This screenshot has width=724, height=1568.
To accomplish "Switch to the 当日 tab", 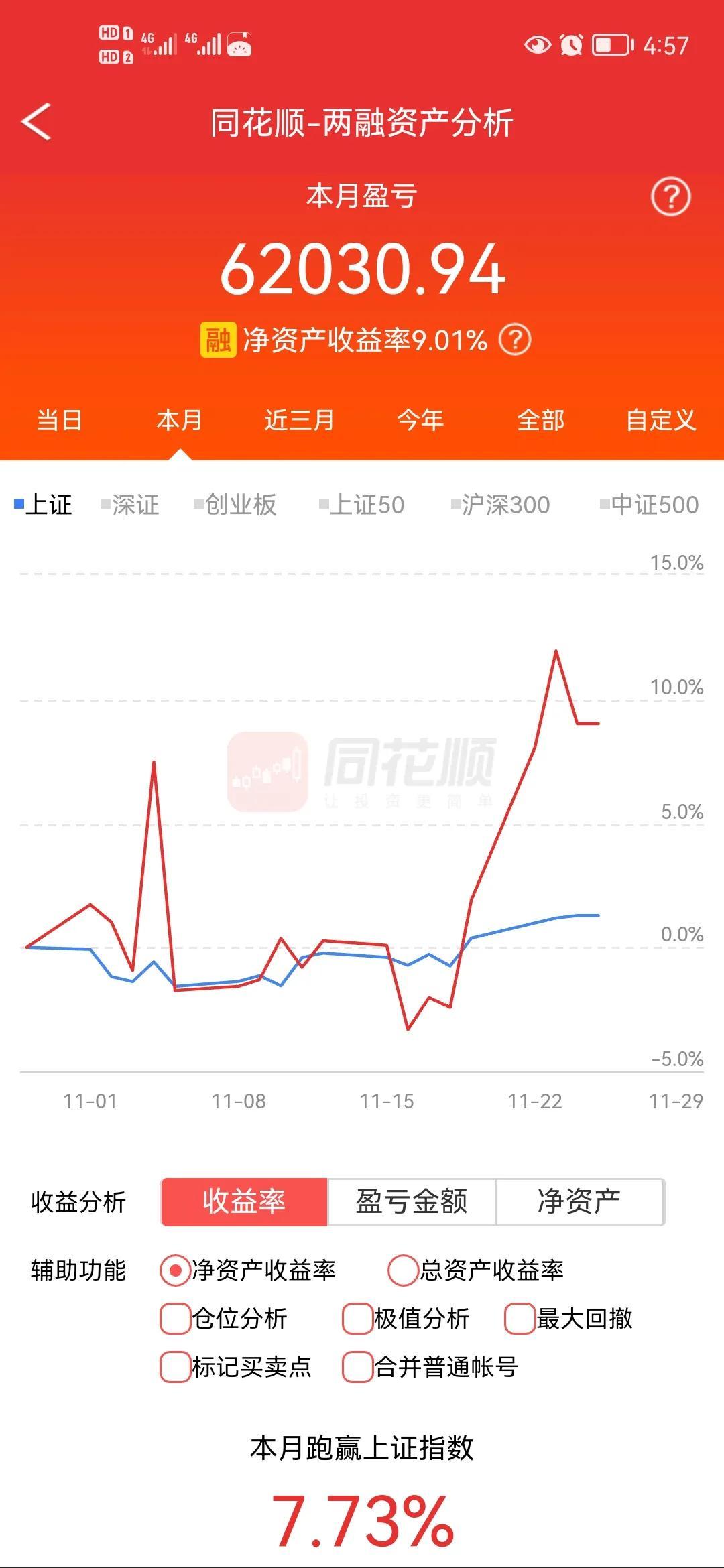I will pos(60,420).
